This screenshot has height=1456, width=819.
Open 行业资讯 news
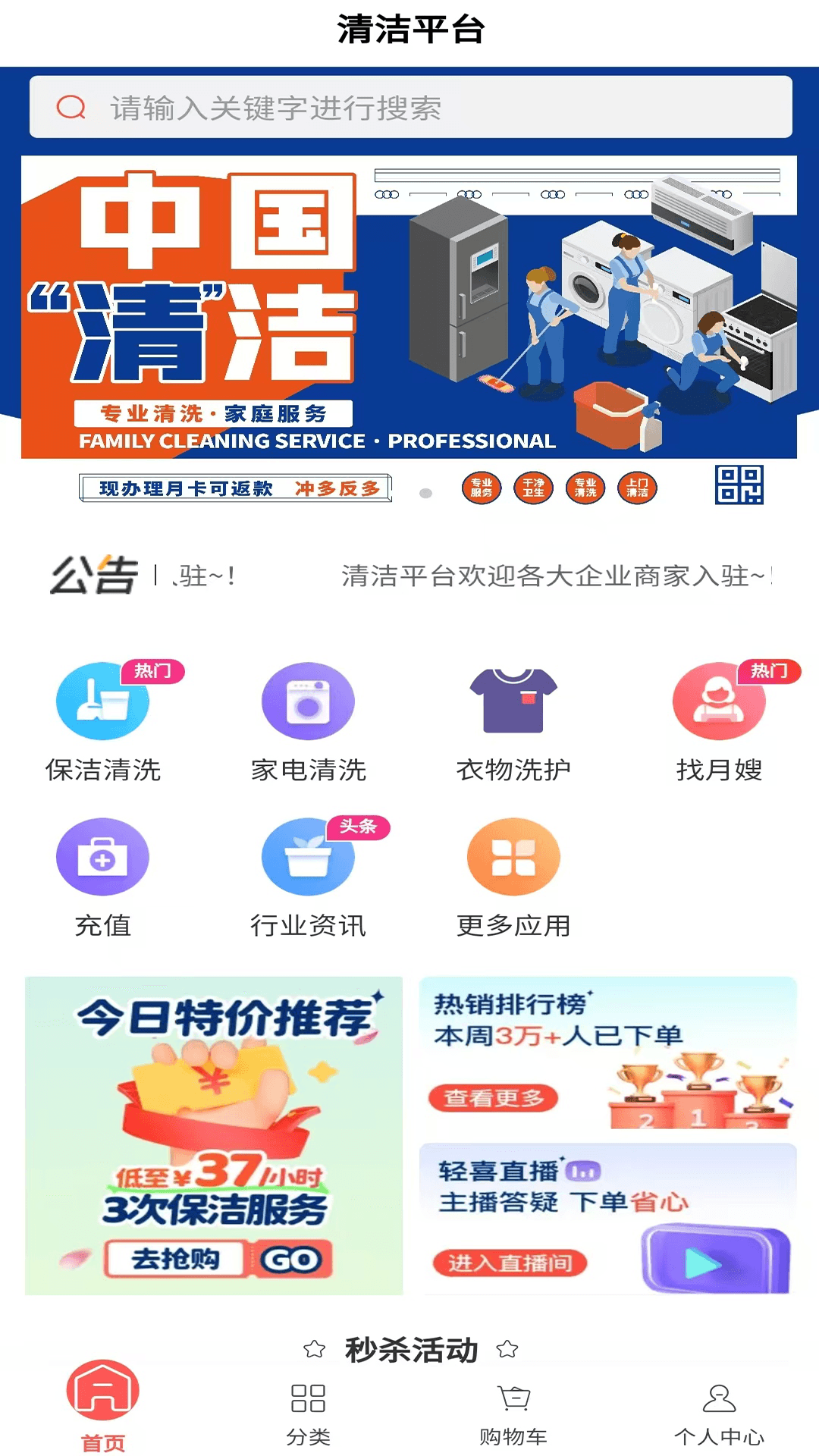point(308,877)
